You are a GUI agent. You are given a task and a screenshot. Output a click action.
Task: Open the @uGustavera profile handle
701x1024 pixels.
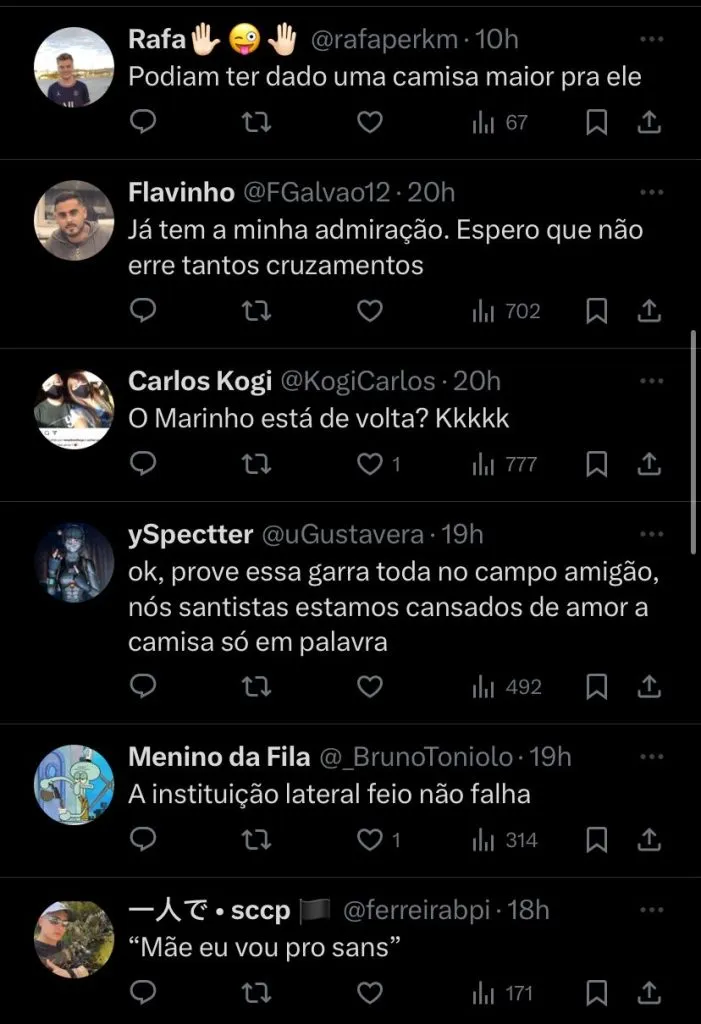(342, 535)
